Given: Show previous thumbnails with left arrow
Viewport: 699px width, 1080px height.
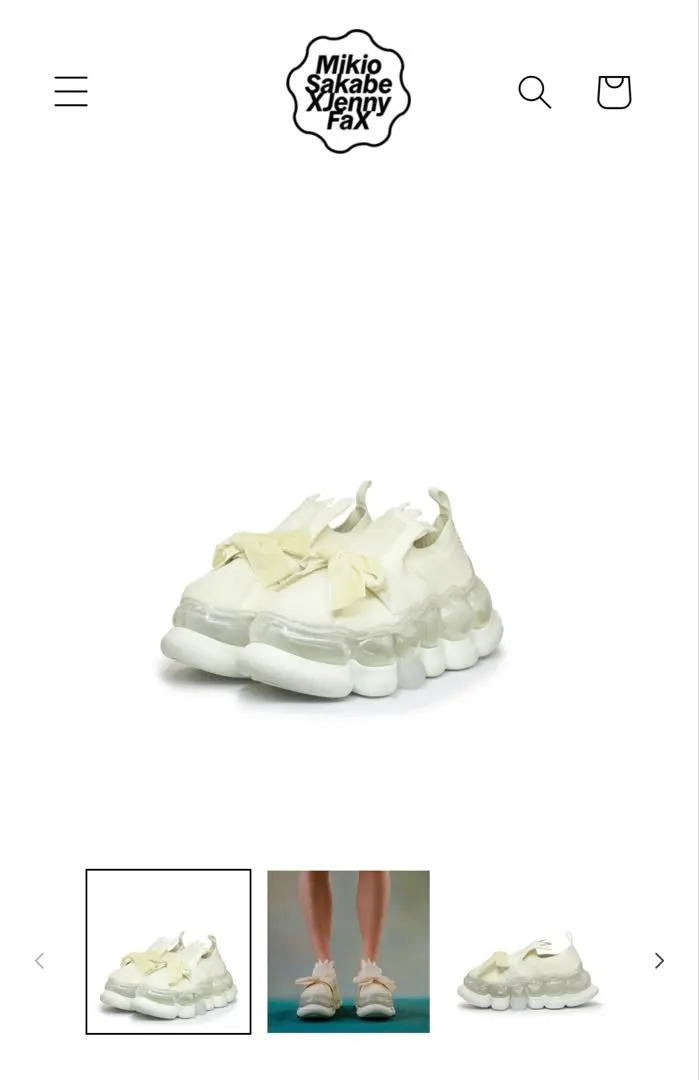Looking at the screenshot, I should pyautogui.click(x=40, y=961).
